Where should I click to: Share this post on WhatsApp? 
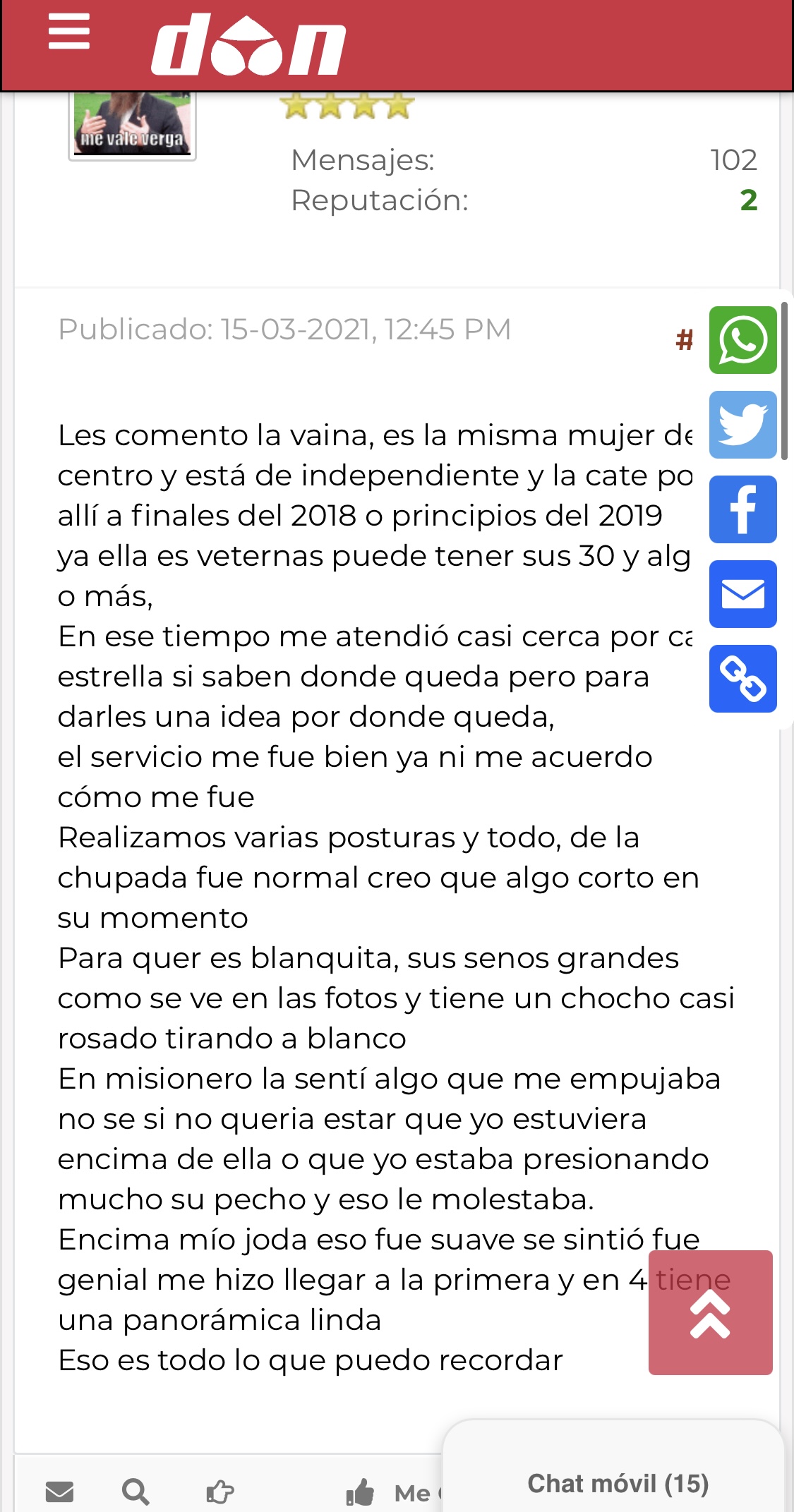click(x=742, y=340)
